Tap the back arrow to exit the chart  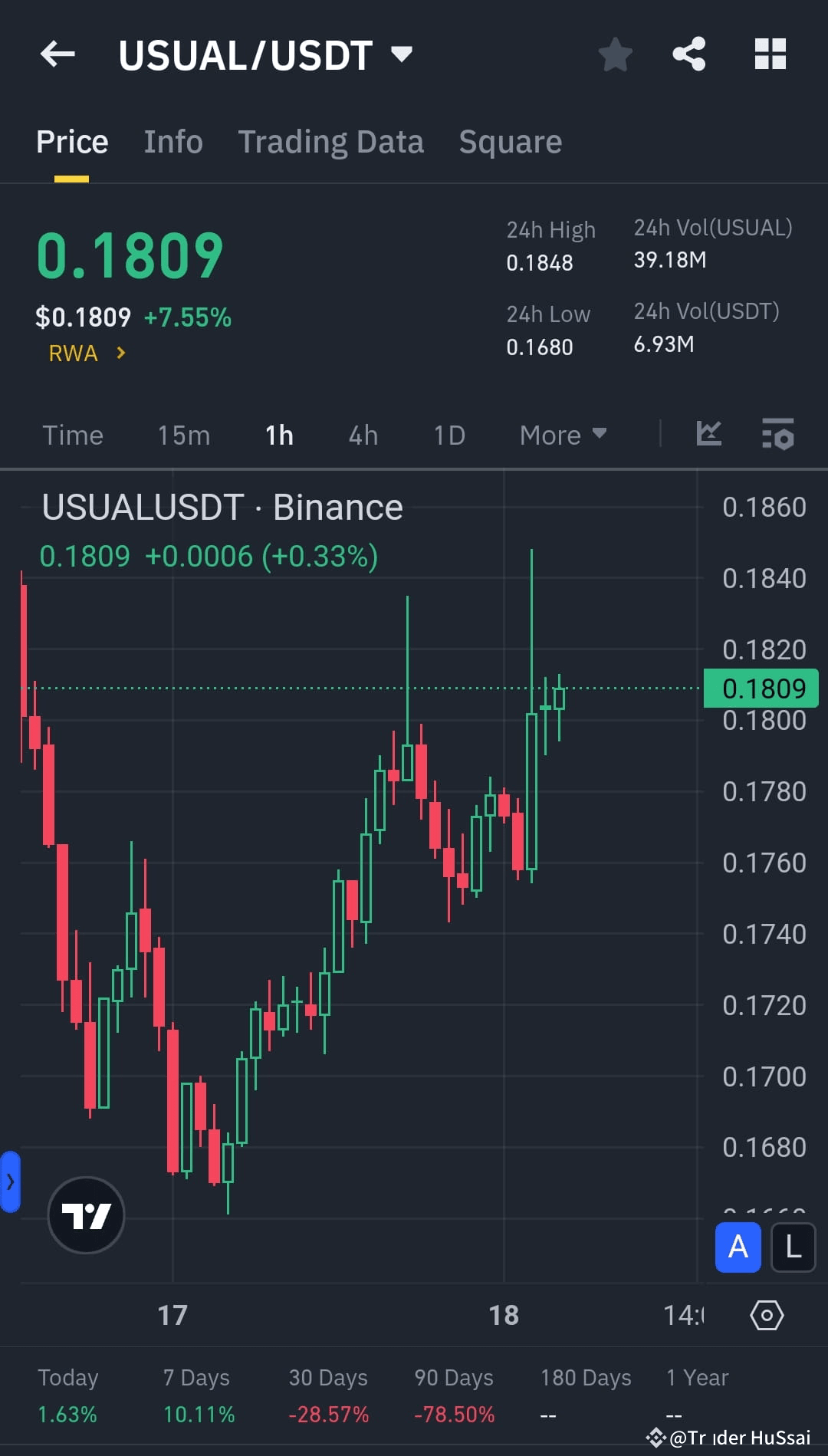(x=57, y=54)
